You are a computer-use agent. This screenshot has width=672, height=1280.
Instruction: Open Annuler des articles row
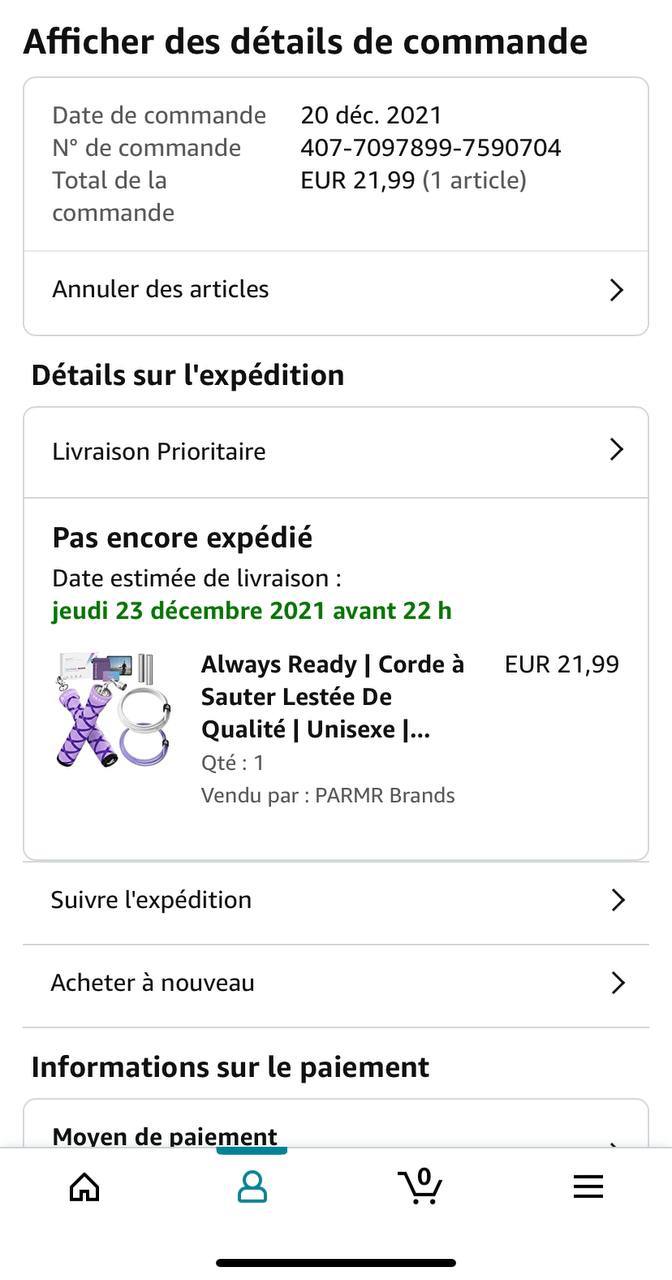pyautogui.click(x=336, y=290)
